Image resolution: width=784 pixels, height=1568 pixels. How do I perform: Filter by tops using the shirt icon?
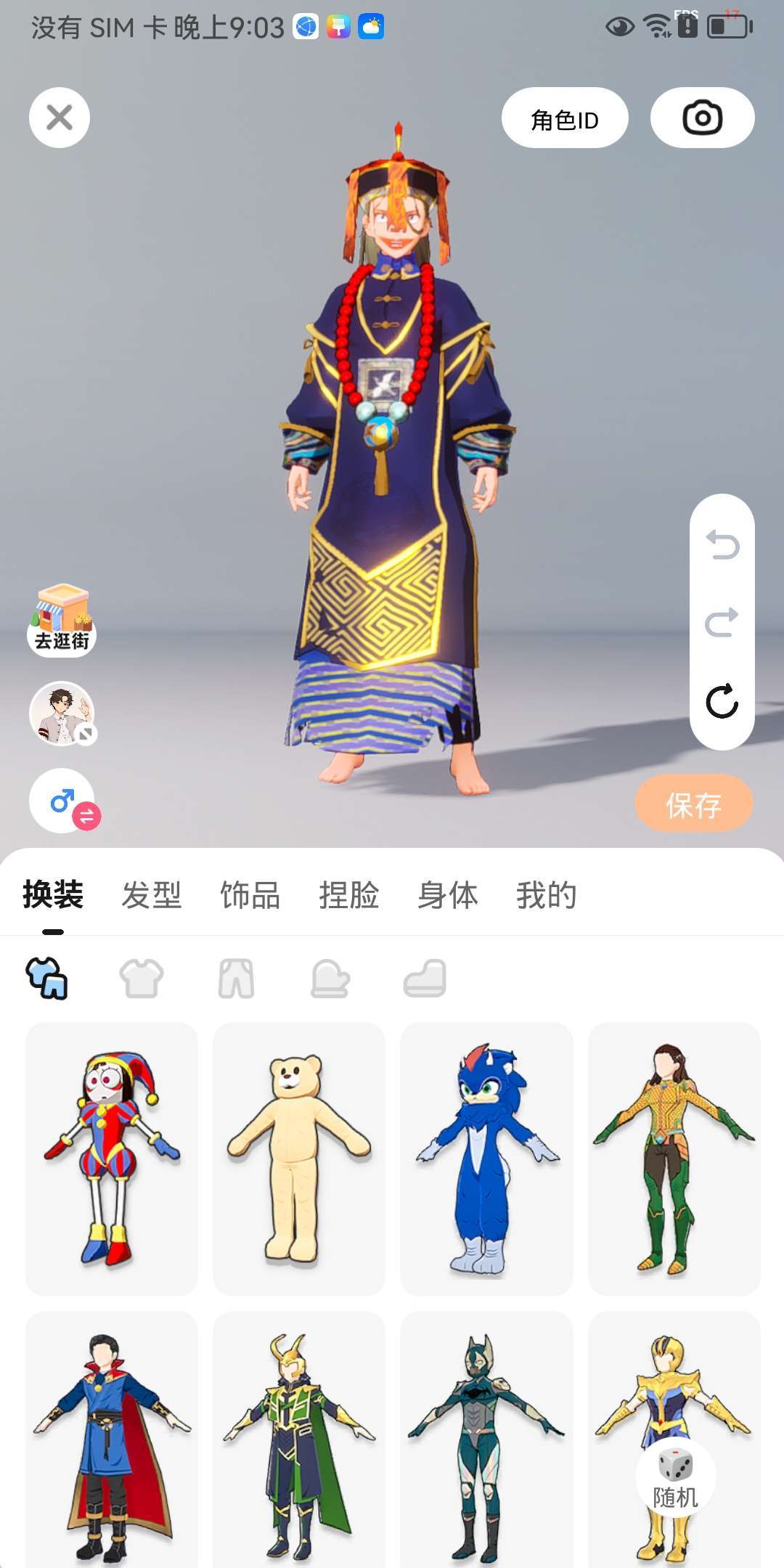click(142, 978)
